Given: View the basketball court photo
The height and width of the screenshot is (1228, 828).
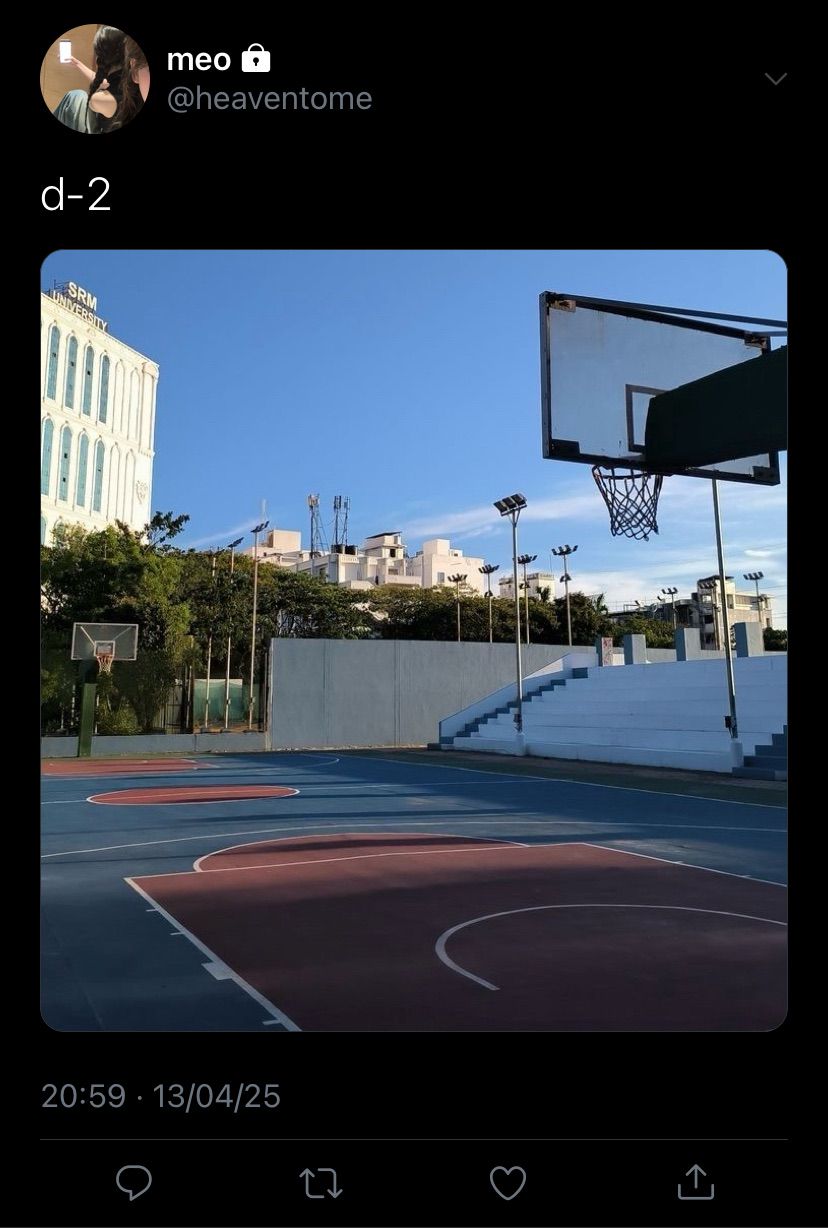Looking at the screenshot, I should [413, 640].
